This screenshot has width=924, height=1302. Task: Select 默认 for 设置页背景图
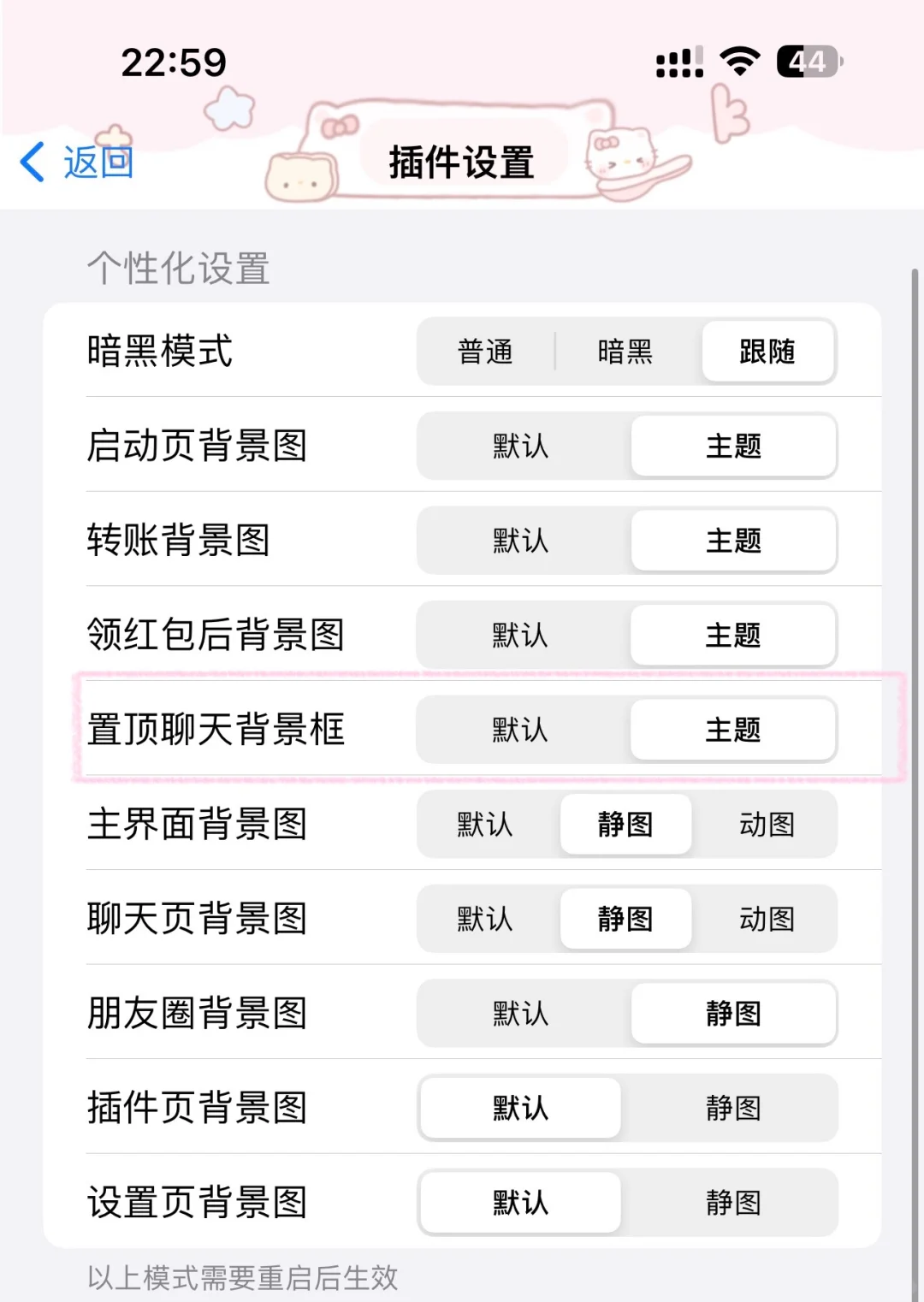(520, 1203)
